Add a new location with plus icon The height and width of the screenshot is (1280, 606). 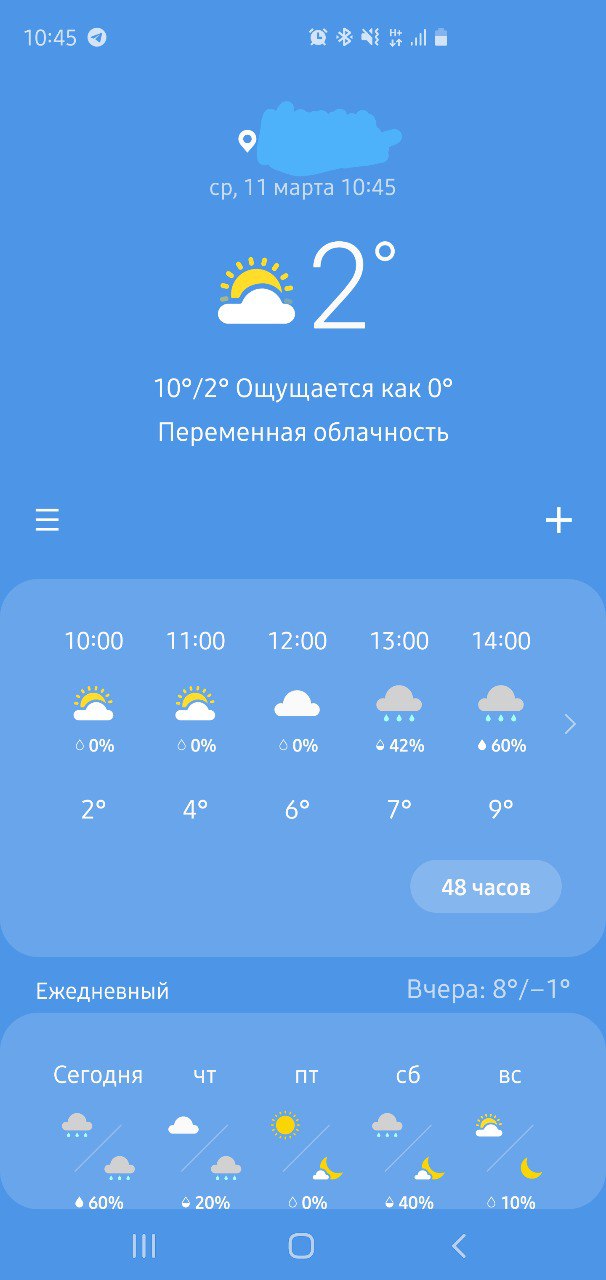[x=558, y=520]
